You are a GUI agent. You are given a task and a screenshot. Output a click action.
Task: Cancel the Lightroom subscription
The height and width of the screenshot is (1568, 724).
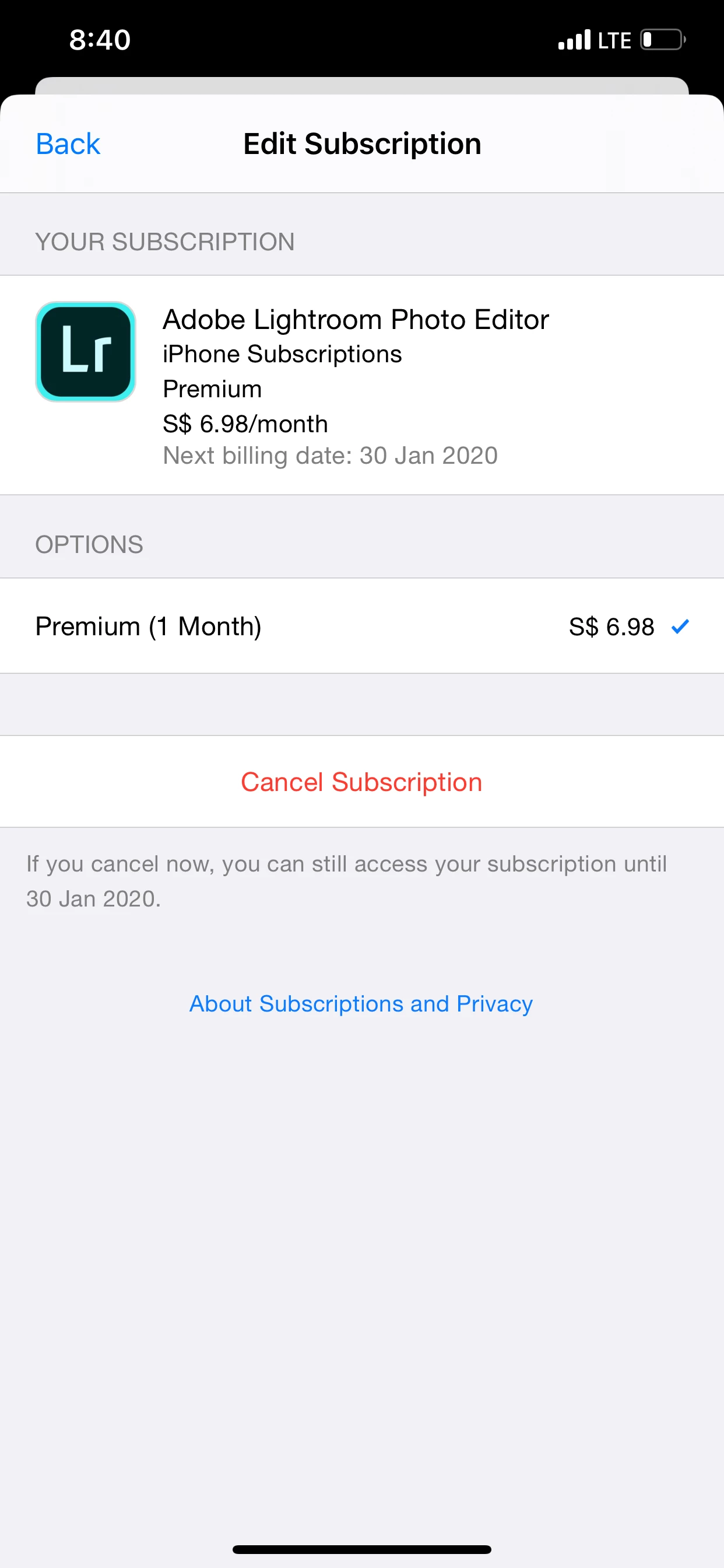click(361, 782)
